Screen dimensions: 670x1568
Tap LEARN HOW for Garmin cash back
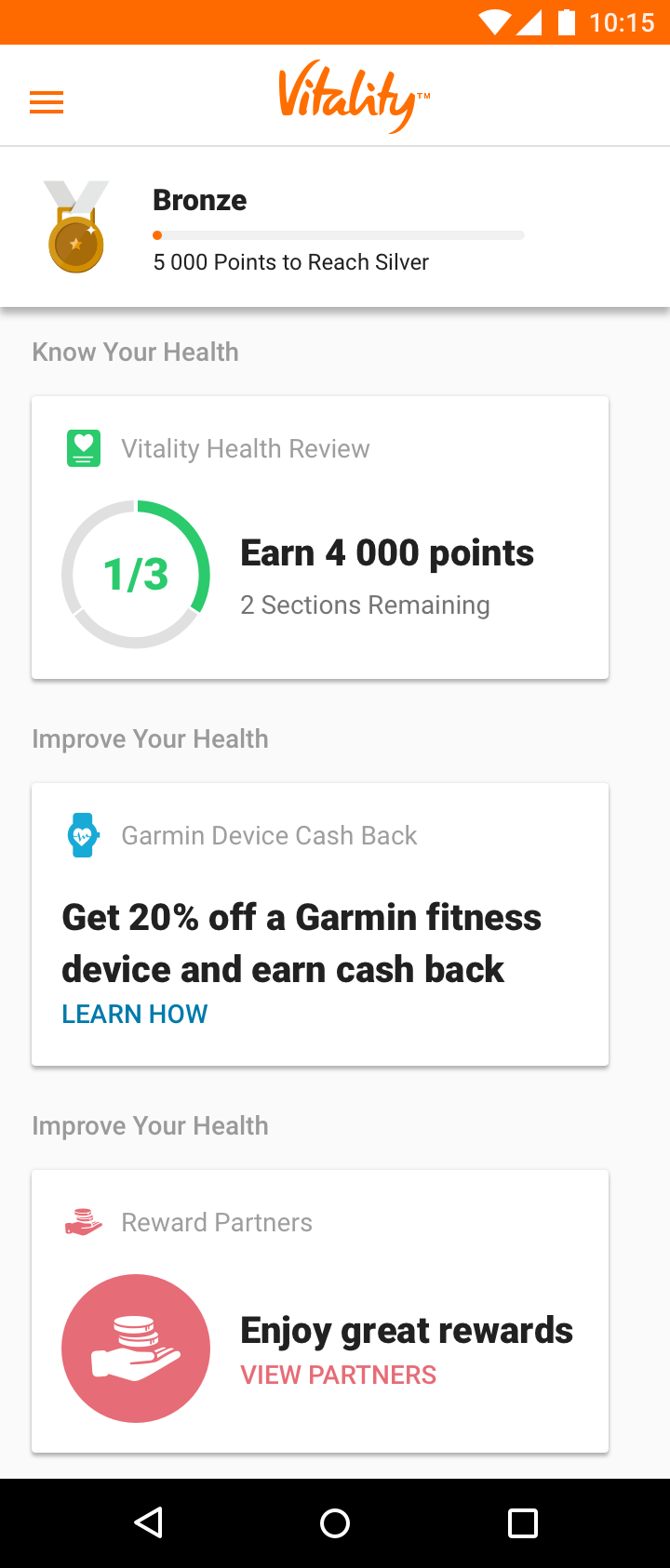point(135,1014)
